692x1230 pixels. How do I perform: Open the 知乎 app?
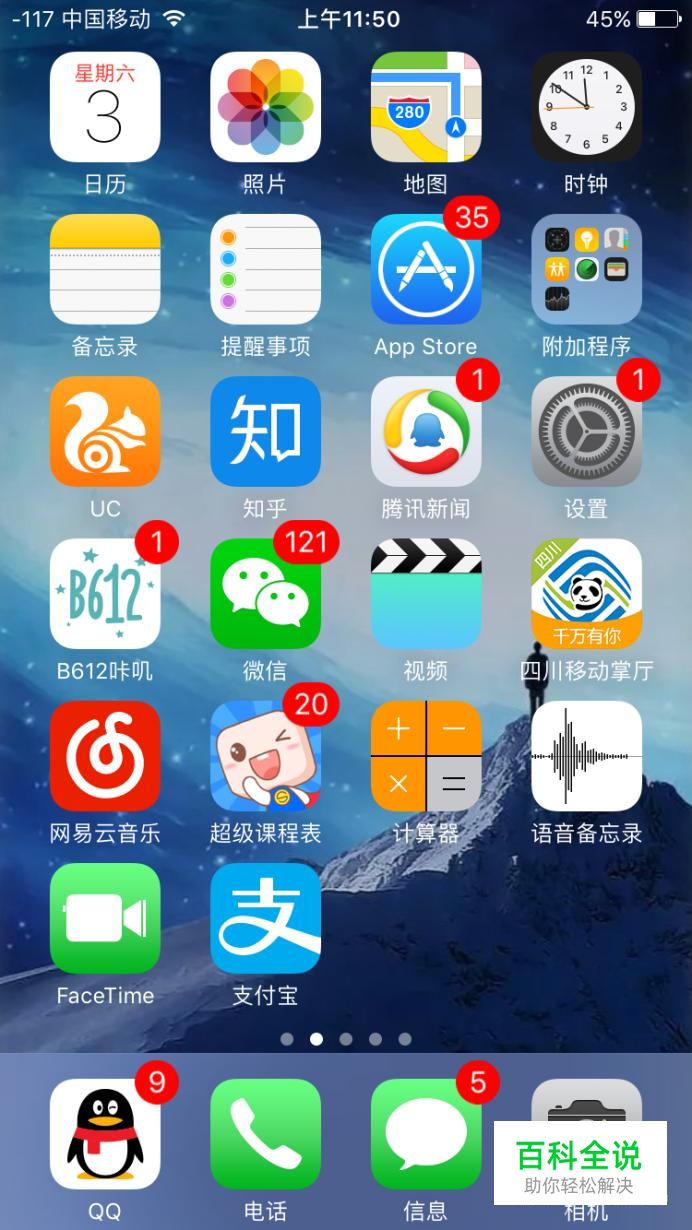[265, 431]
